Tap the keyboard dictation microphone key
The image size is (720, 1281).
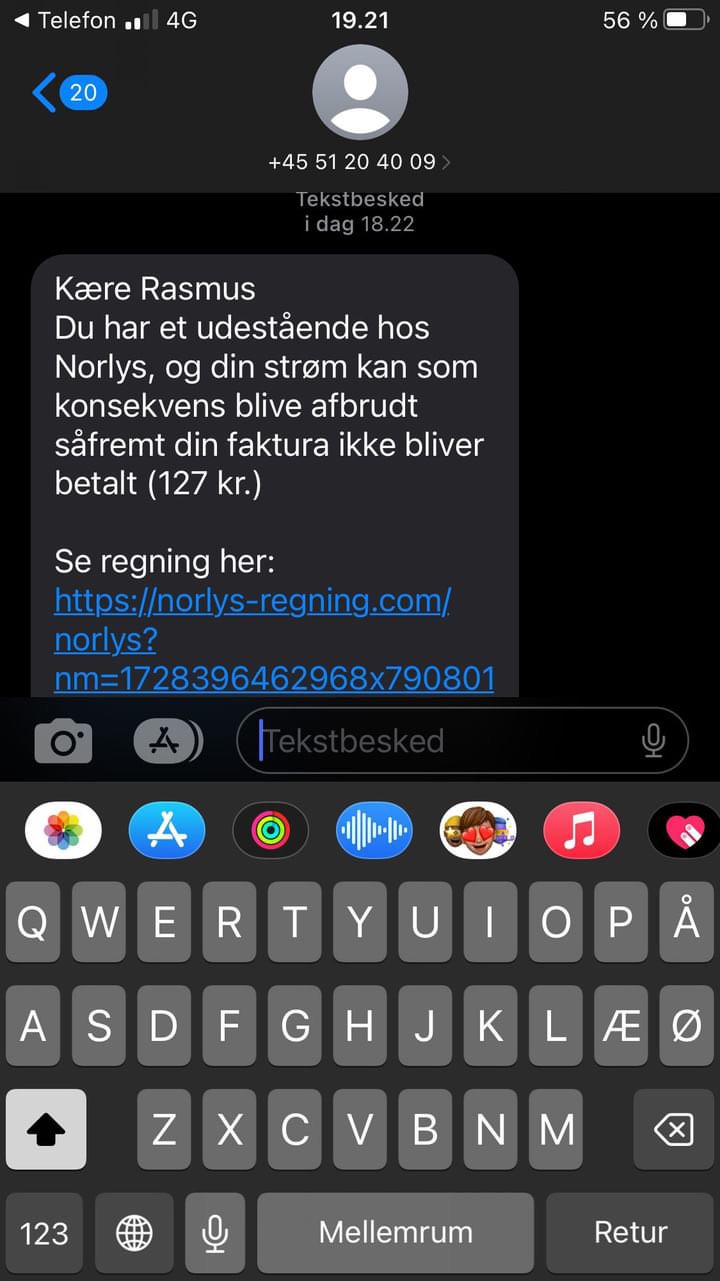coord(214,1232)
